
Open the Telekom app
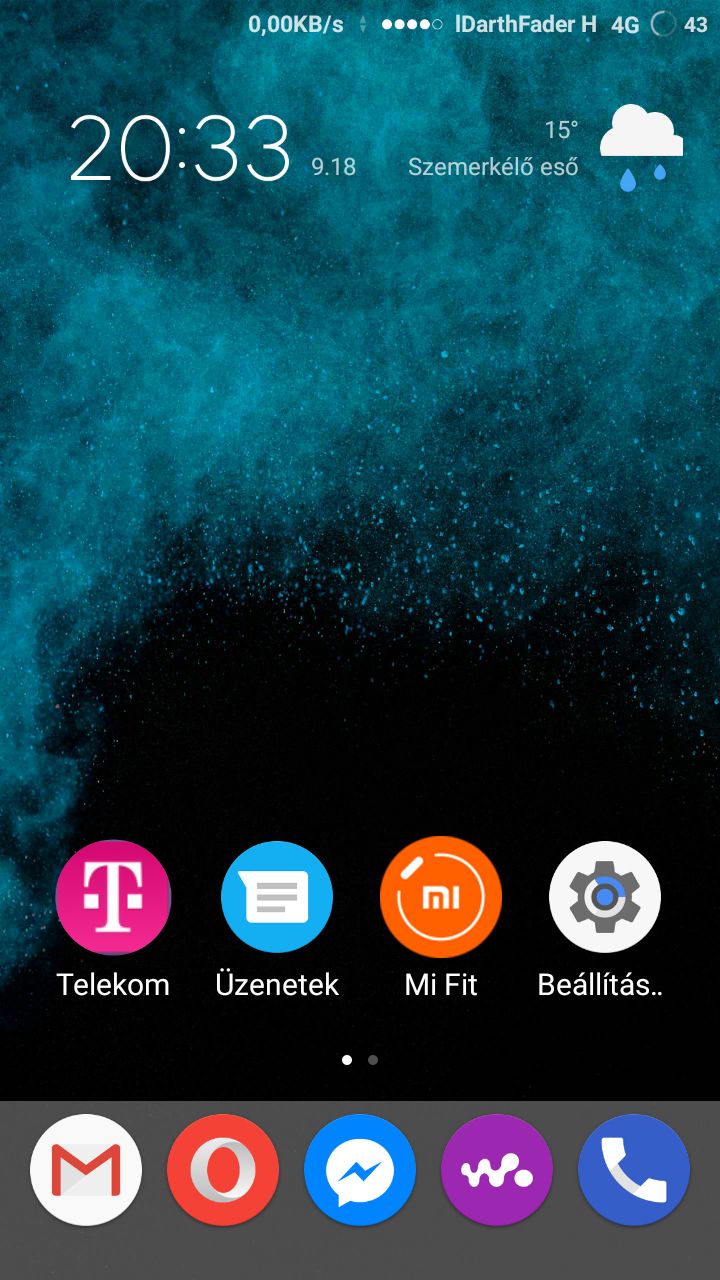tap(113, 897)
